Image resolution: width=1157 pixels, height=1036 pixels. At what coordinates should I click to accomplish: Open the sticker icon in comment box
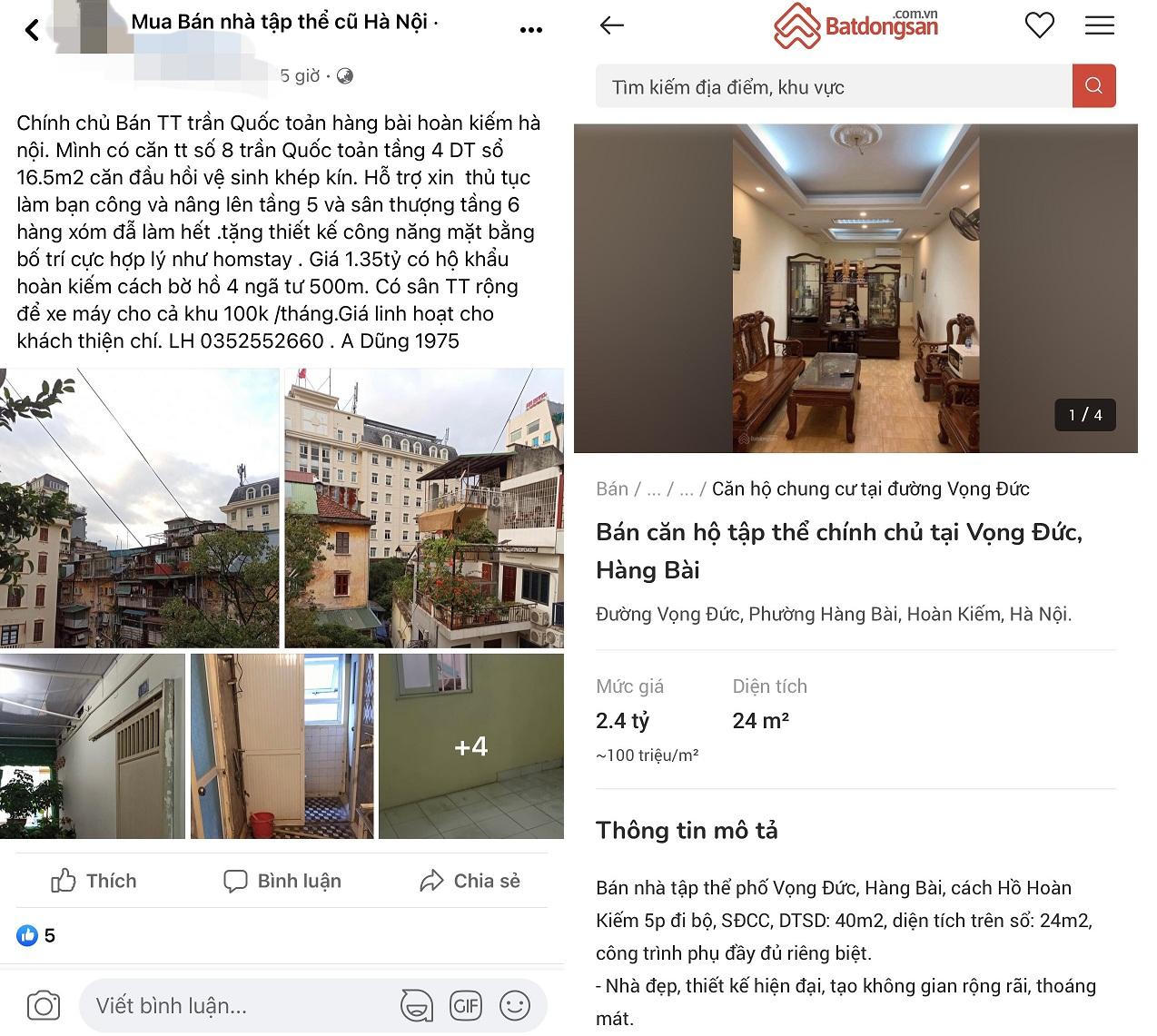[416, 1005]
